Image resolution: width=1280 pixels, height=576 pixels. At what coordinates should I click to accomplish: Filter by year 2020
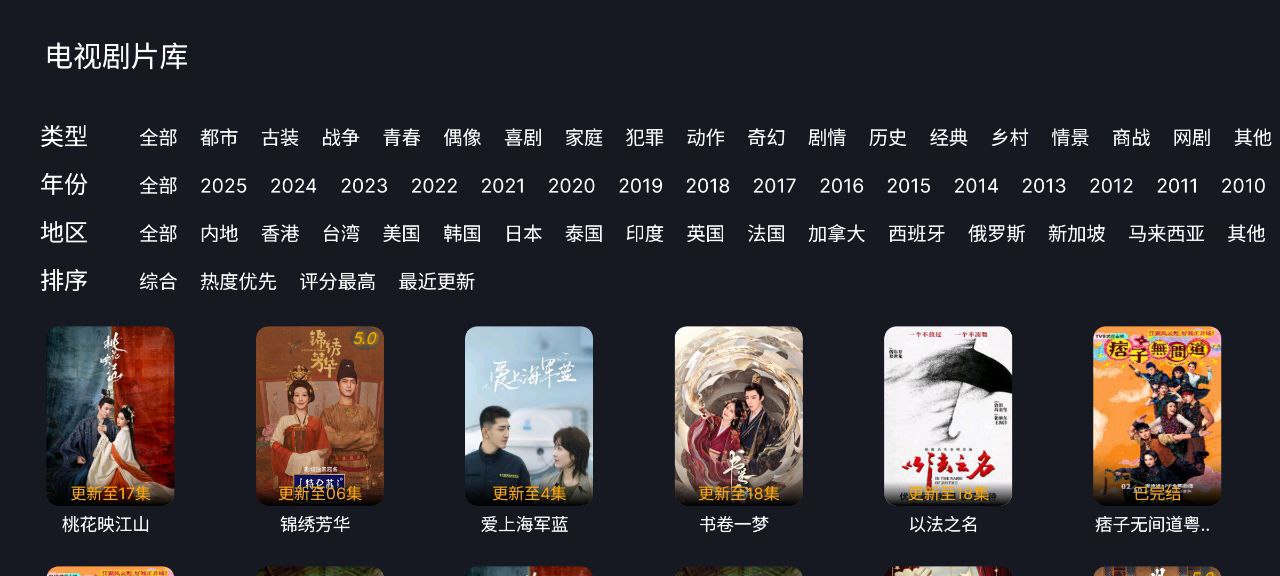(x=571, y=186)
